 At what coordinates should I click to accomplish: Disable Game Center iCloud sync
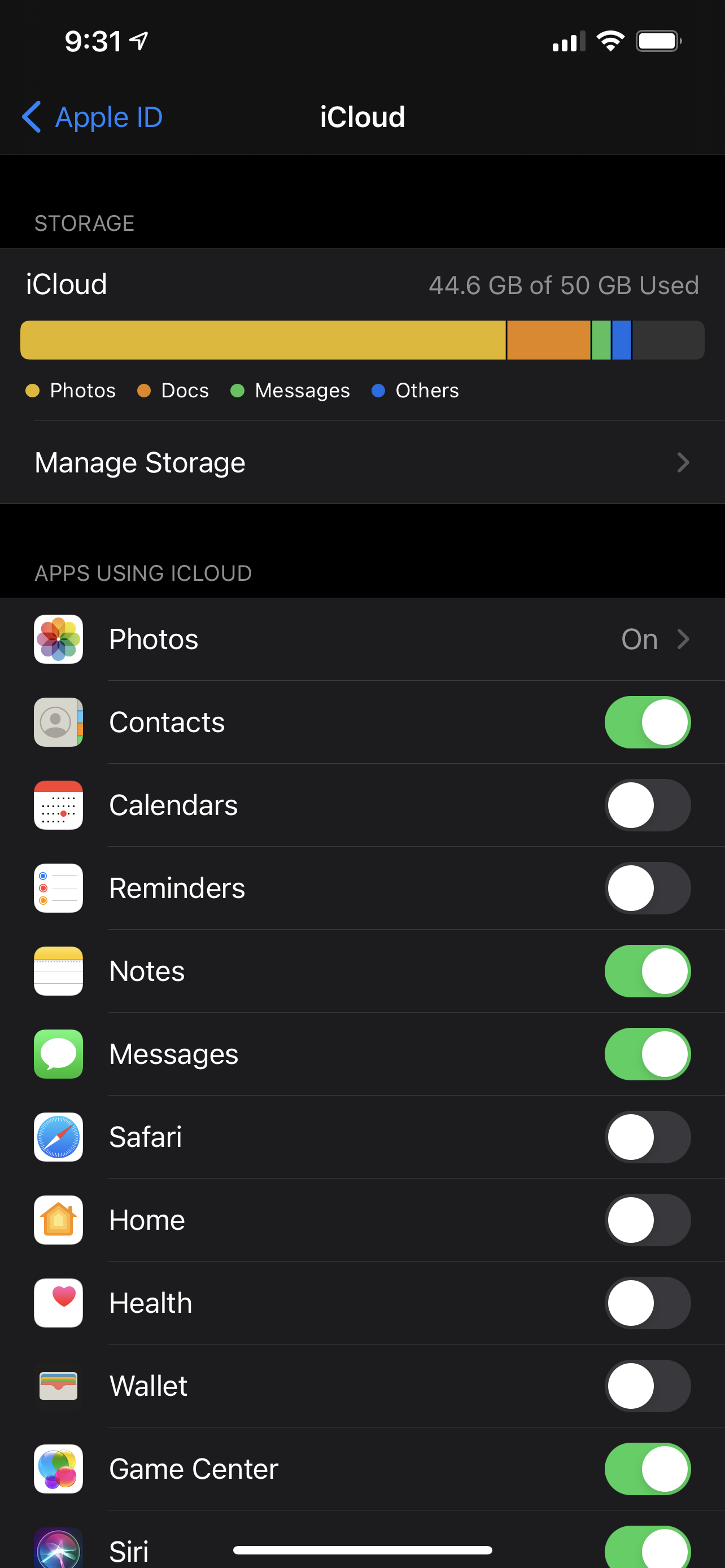tap(647, 1469)
